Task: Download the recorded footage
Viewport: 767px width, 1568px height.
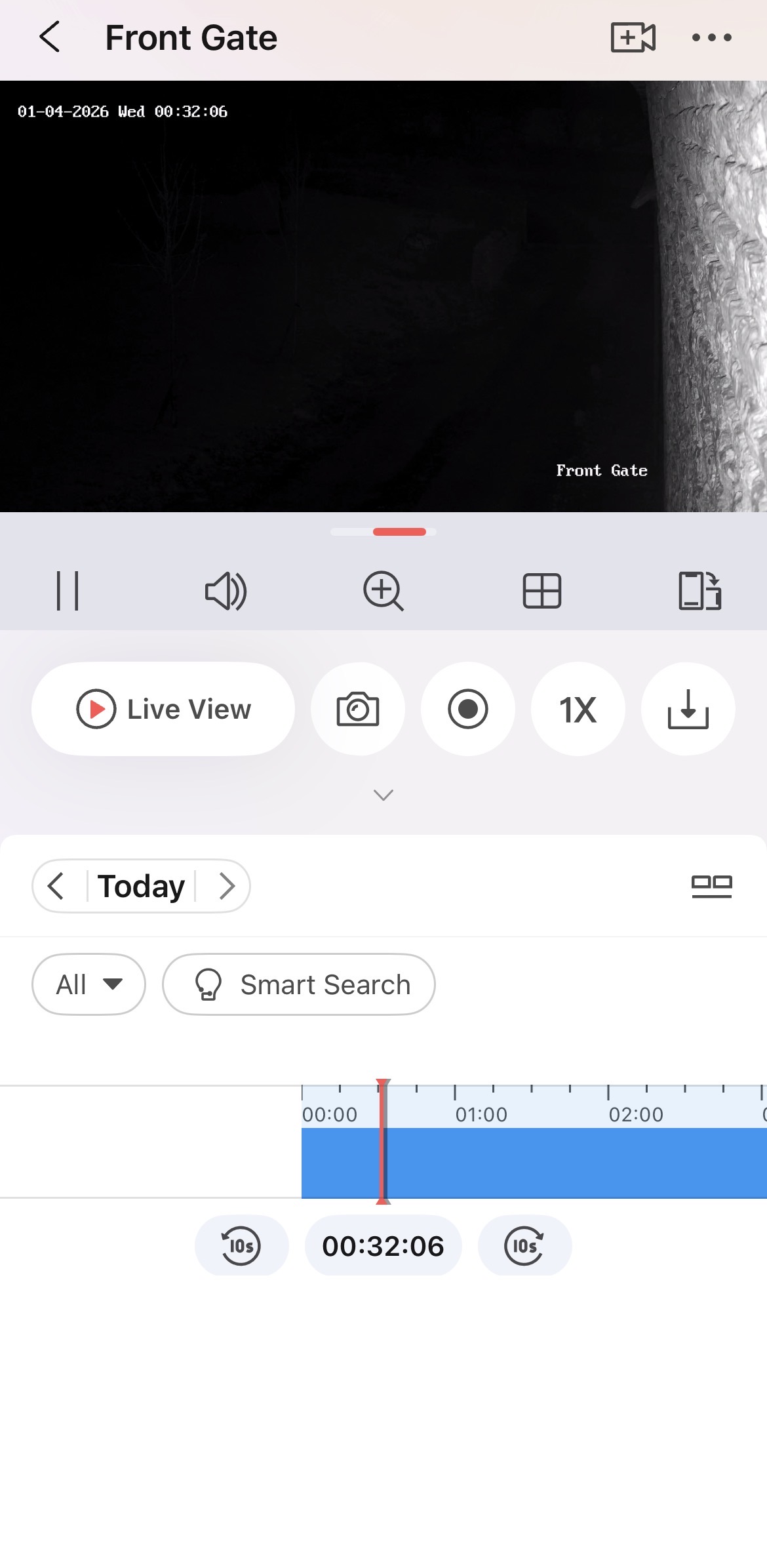Action: [x=688, y=709]
